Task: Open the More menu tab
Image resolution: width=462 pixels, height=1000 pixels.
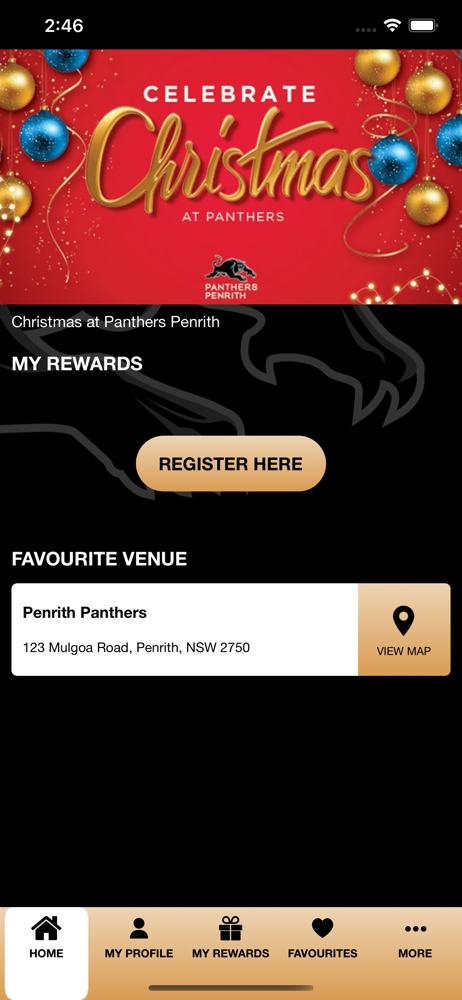Action: [415, 938]
